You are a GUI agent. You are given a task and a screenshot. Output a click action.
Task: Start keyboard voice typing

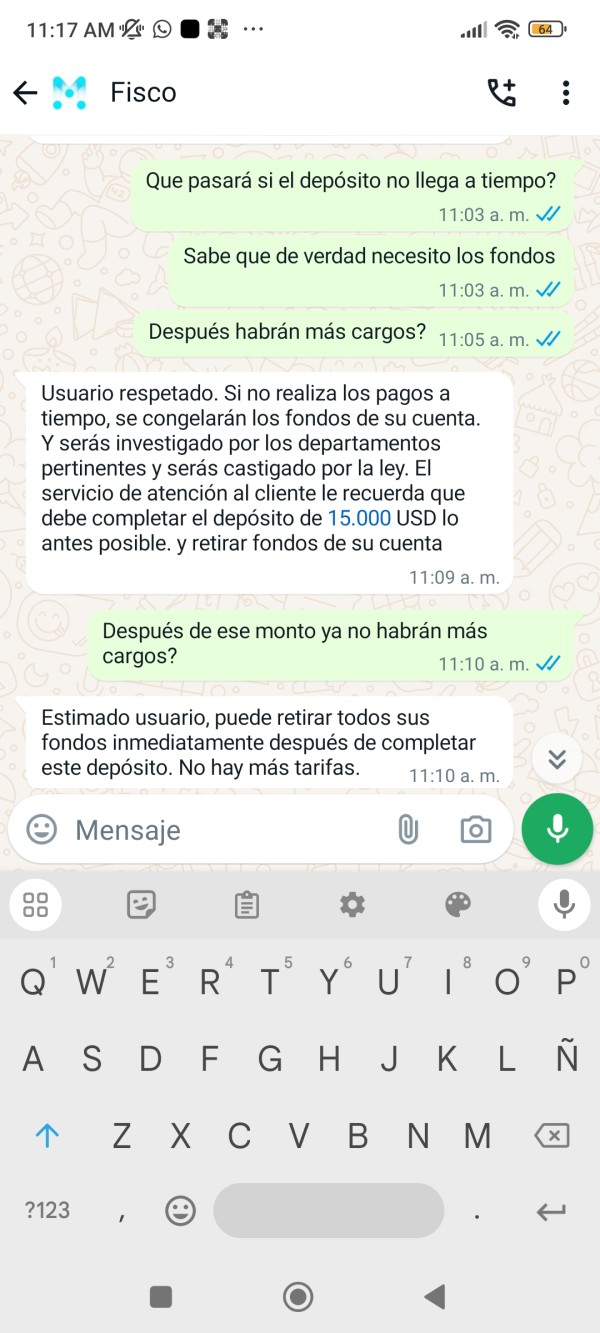click(x=564, y=905)
